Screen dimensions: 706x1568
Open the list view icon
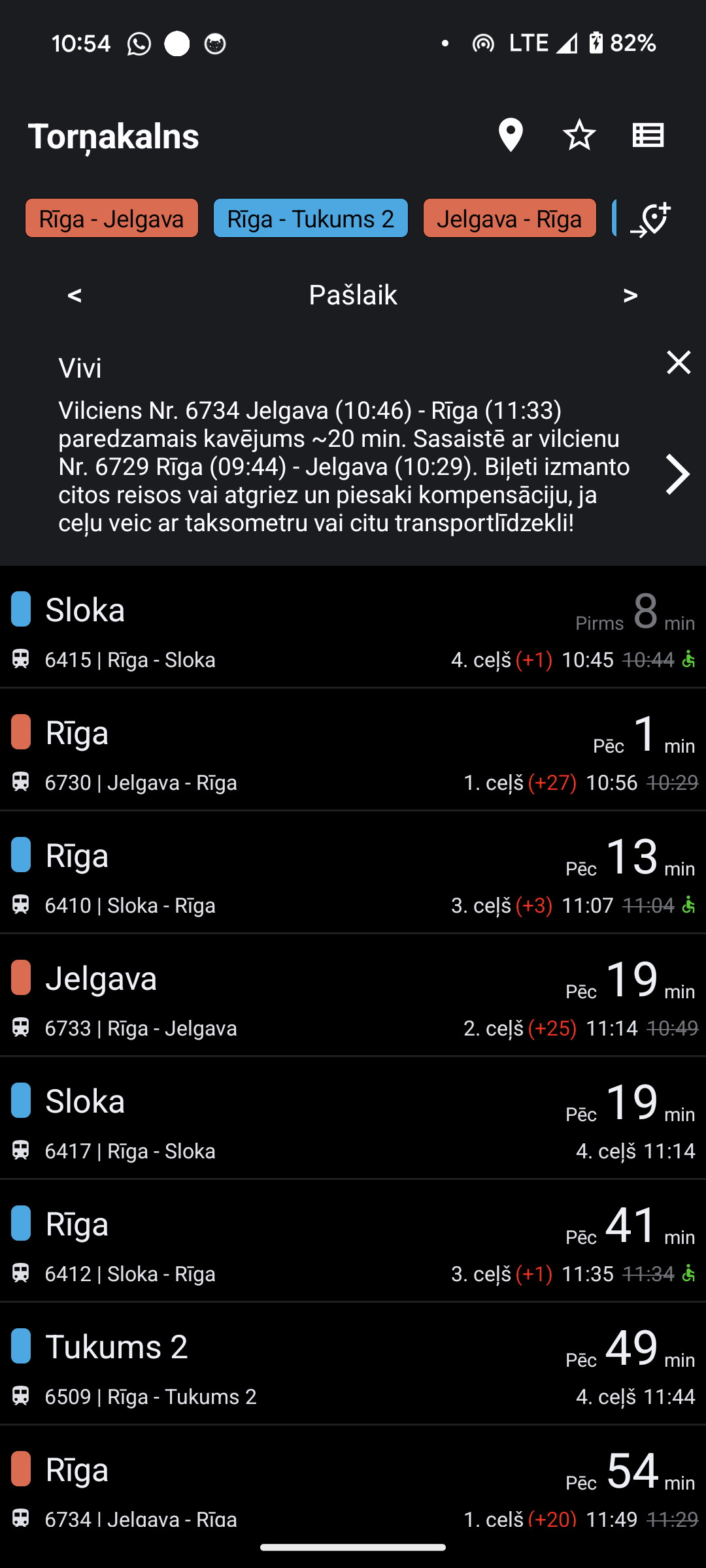pos(648,135)
